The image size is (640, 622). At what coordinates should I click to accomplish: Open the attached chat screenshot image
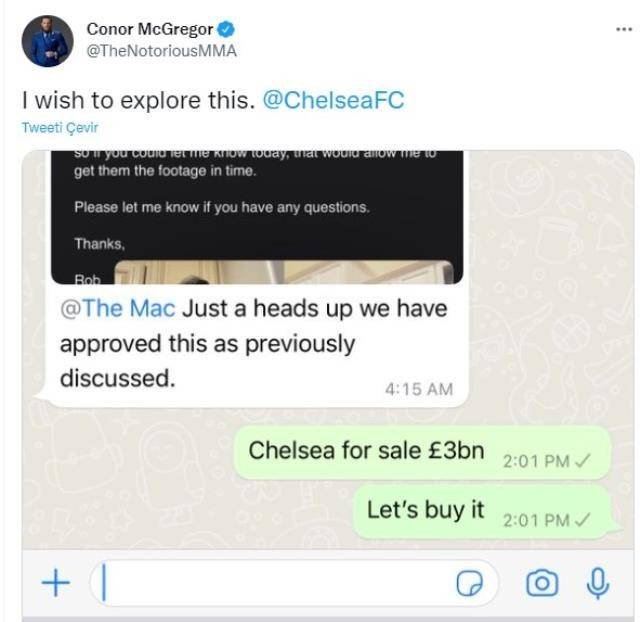328,380
